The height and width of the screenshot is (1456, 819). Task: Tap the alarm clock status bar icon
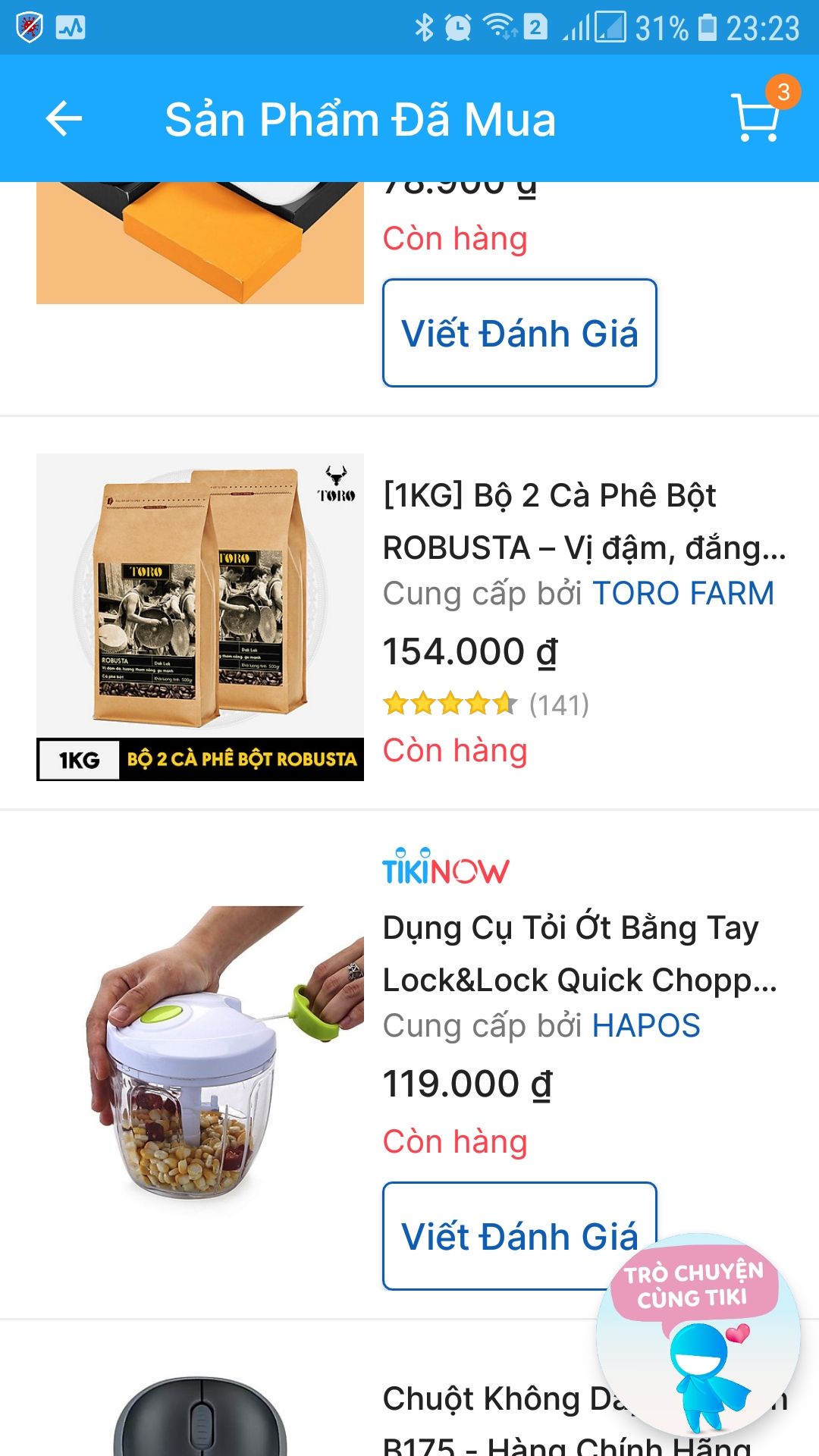(x=456, y=23)
